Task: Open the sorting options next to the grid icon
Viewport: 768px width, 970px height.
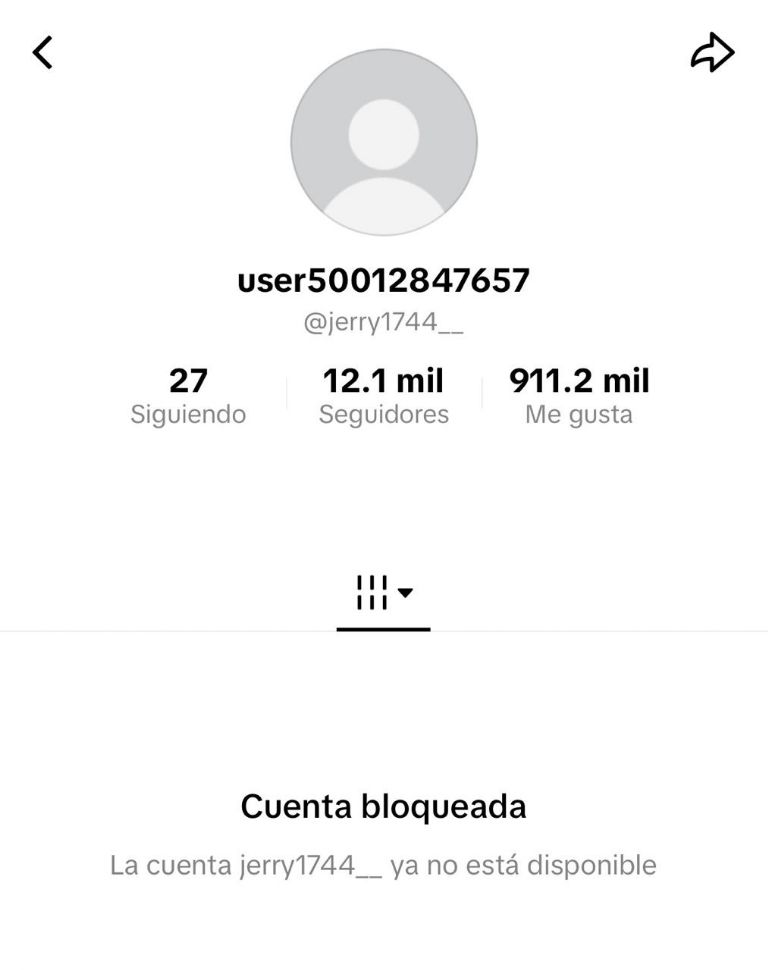Action: [x=404, y=592]
